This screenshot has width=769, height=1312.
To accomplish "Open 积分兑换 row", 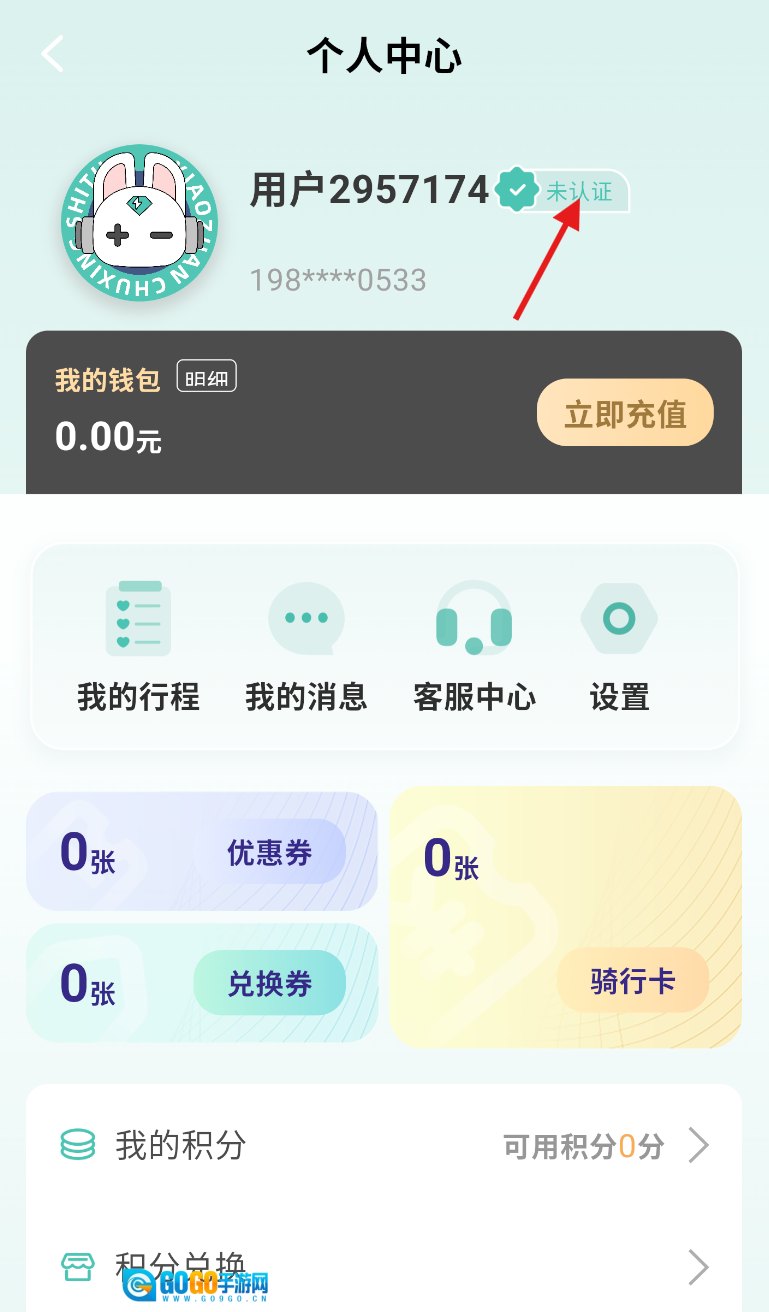I will click(384, 1268).
